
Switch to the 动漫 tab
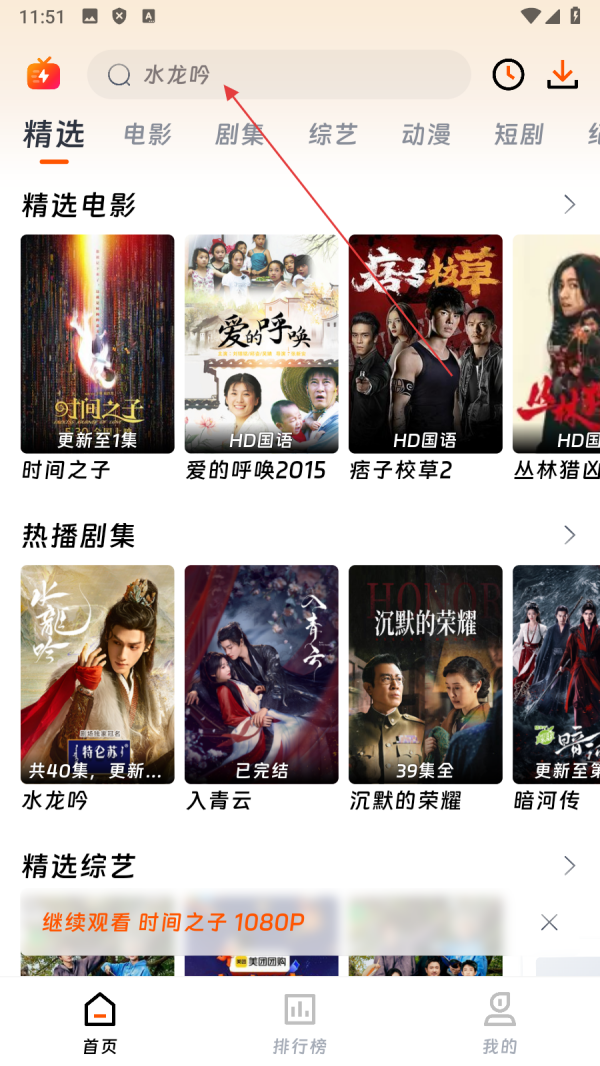426,134
